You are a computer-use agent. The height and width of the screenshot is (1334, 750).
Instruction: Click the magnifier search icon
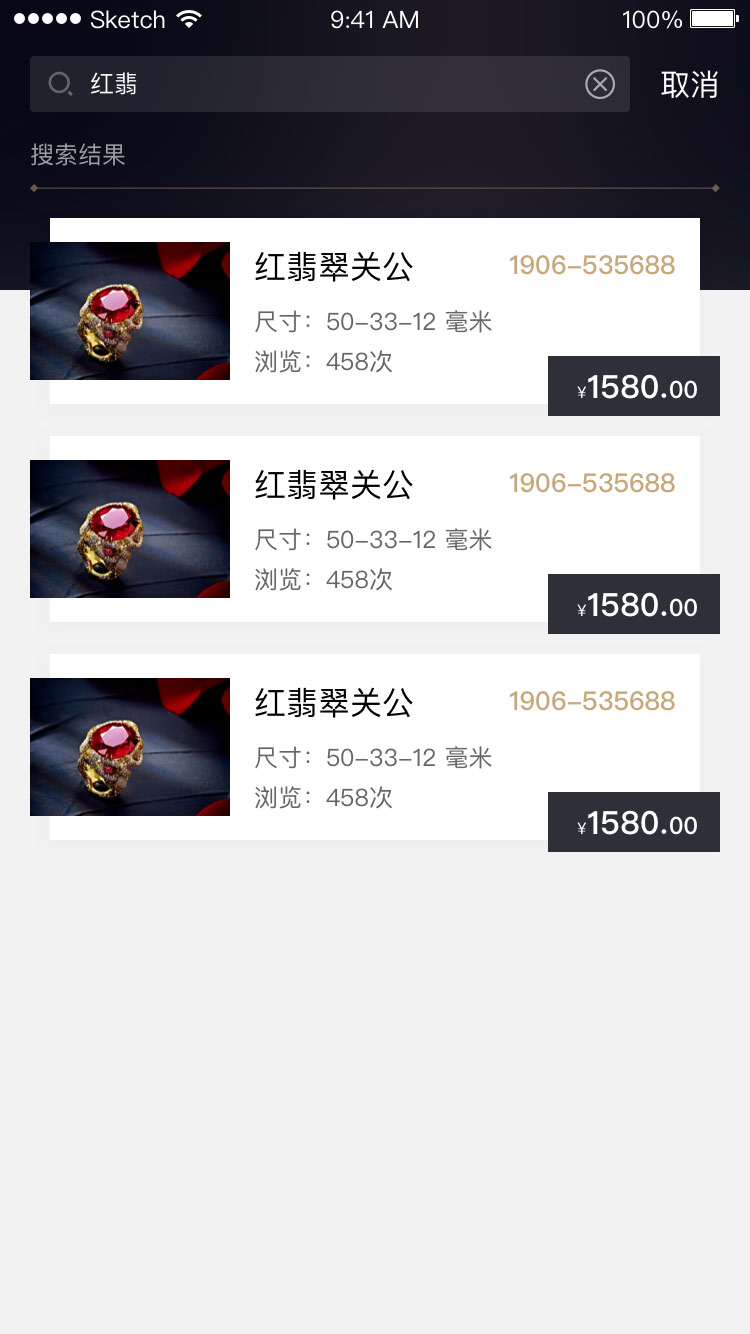pyautogui.click(x=61, y=85)
